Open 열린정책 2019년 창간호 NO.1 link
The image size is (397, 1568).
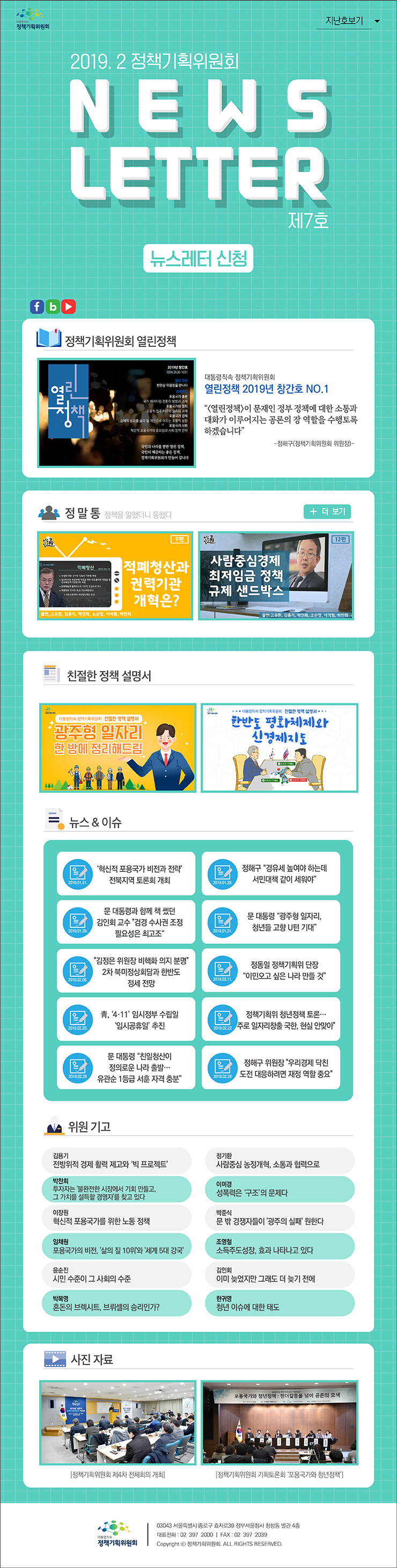tap(266, 388)
